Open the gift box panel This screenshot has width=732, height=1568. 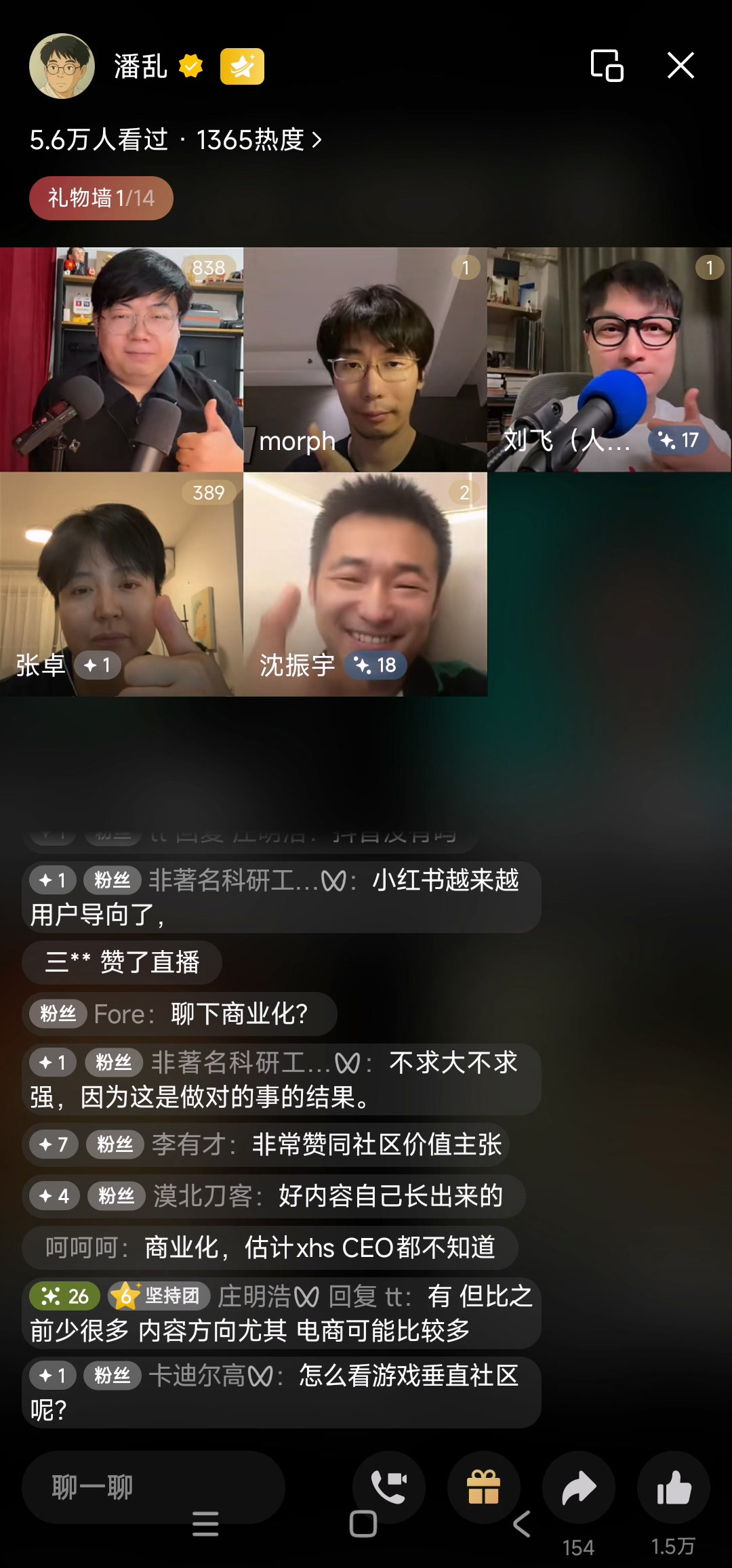[x=483, y=1487]
